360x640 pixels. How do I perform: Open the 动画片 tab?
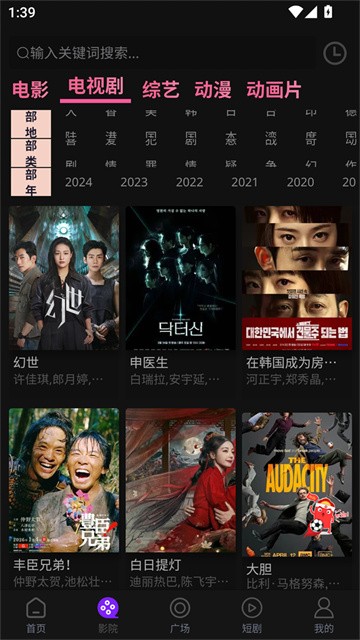click(x=274, y=90)
